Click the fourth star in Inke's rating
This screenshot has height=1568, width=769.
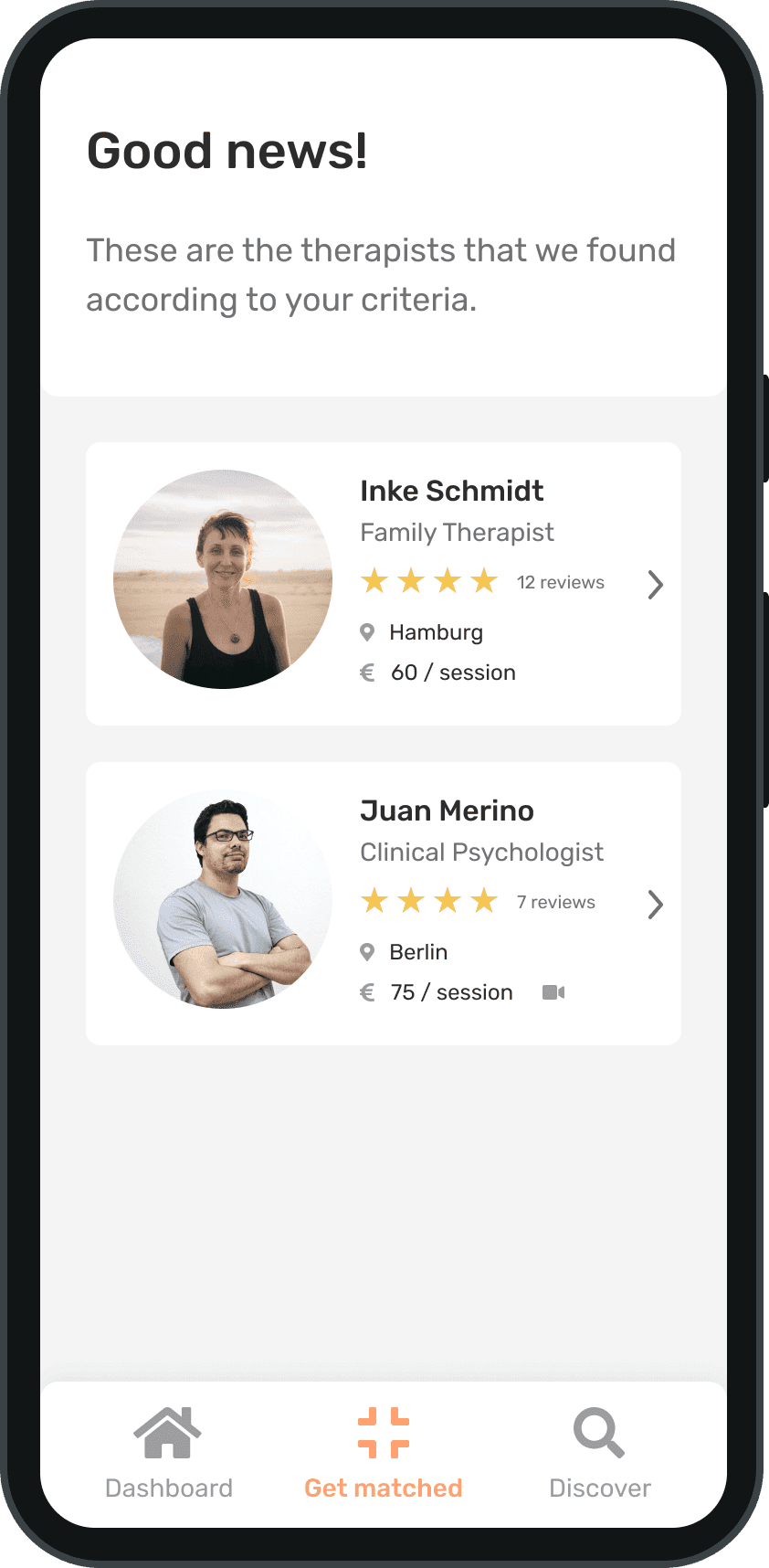[484, 580]
